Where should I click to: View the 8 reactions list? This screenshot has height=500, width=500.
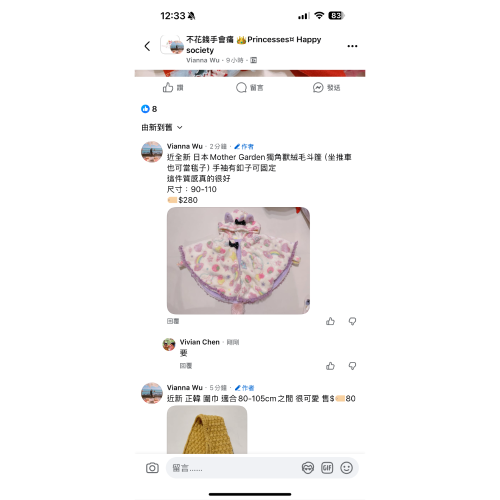click(149, 109)
